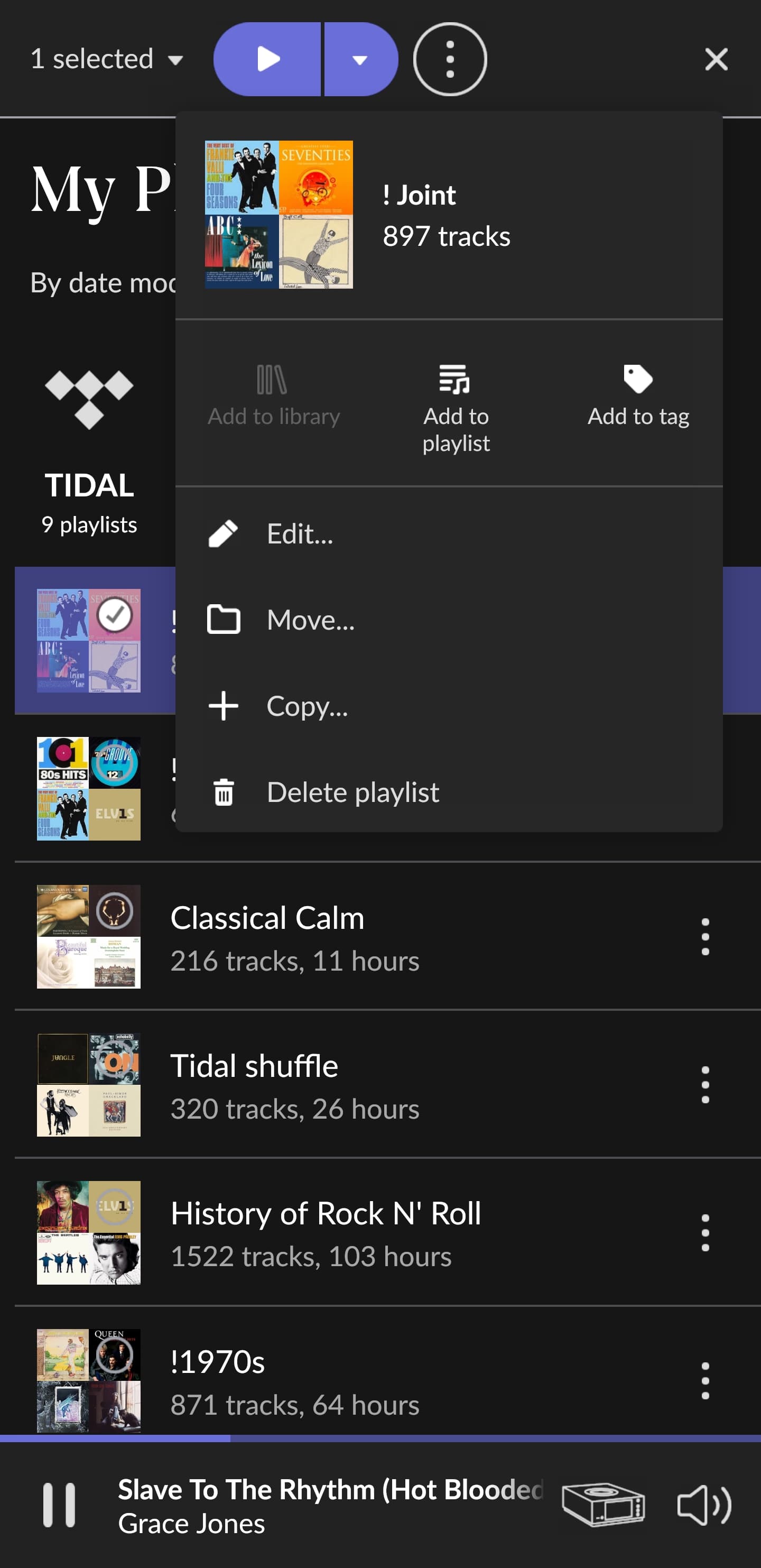Viewport: 761px width, 1568px height.
Task: Open options for !1970s playlist
Action: pyautogui.click(x=705, y=1380)
